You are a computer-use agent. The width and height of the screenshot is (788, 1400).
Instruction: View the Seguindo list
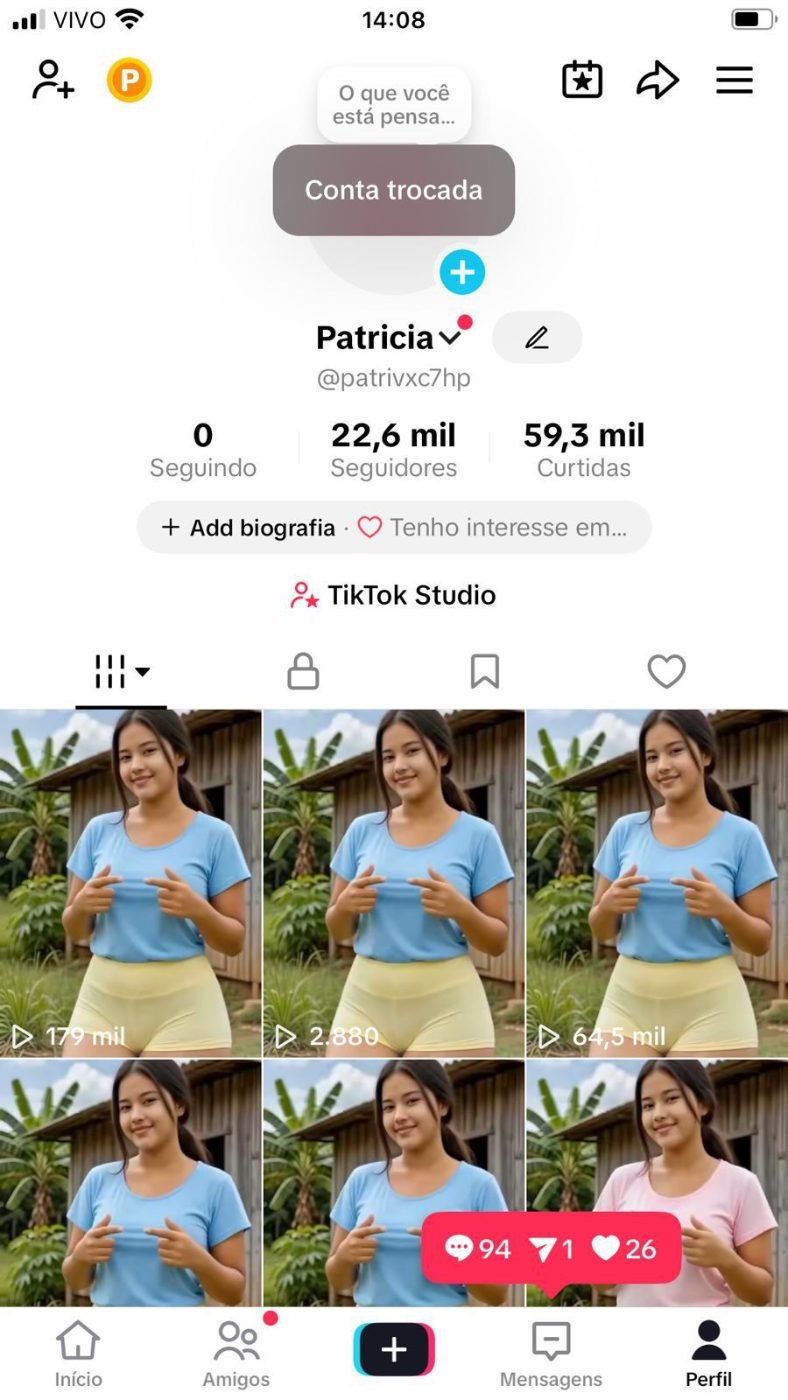[203, 449]
